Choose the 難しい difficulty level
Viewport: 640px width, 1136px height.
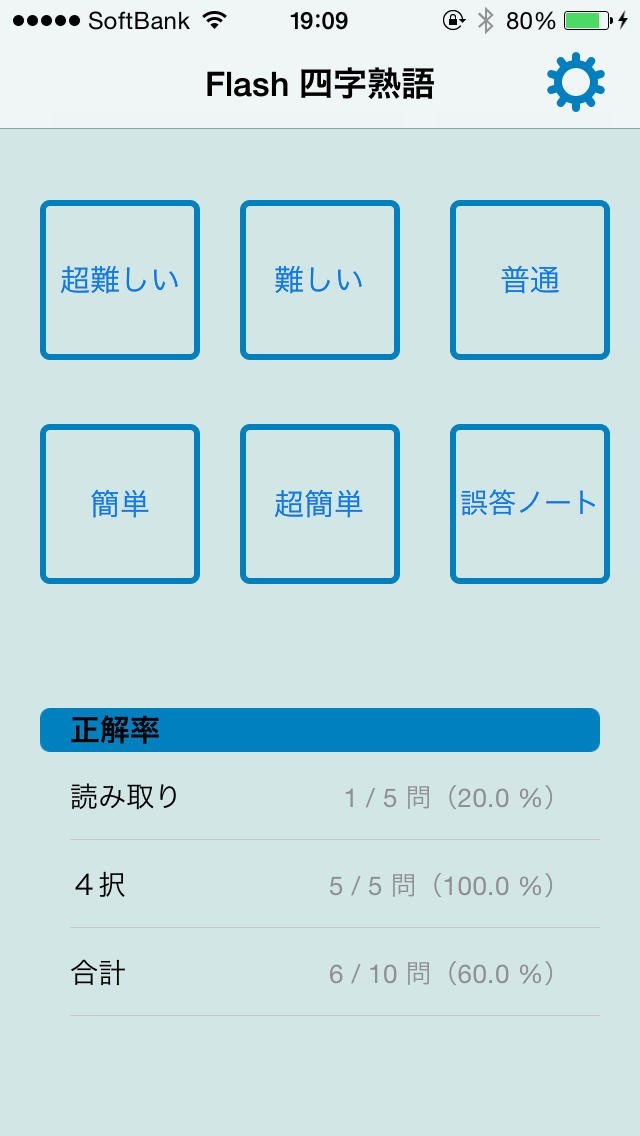pos(320,280)
